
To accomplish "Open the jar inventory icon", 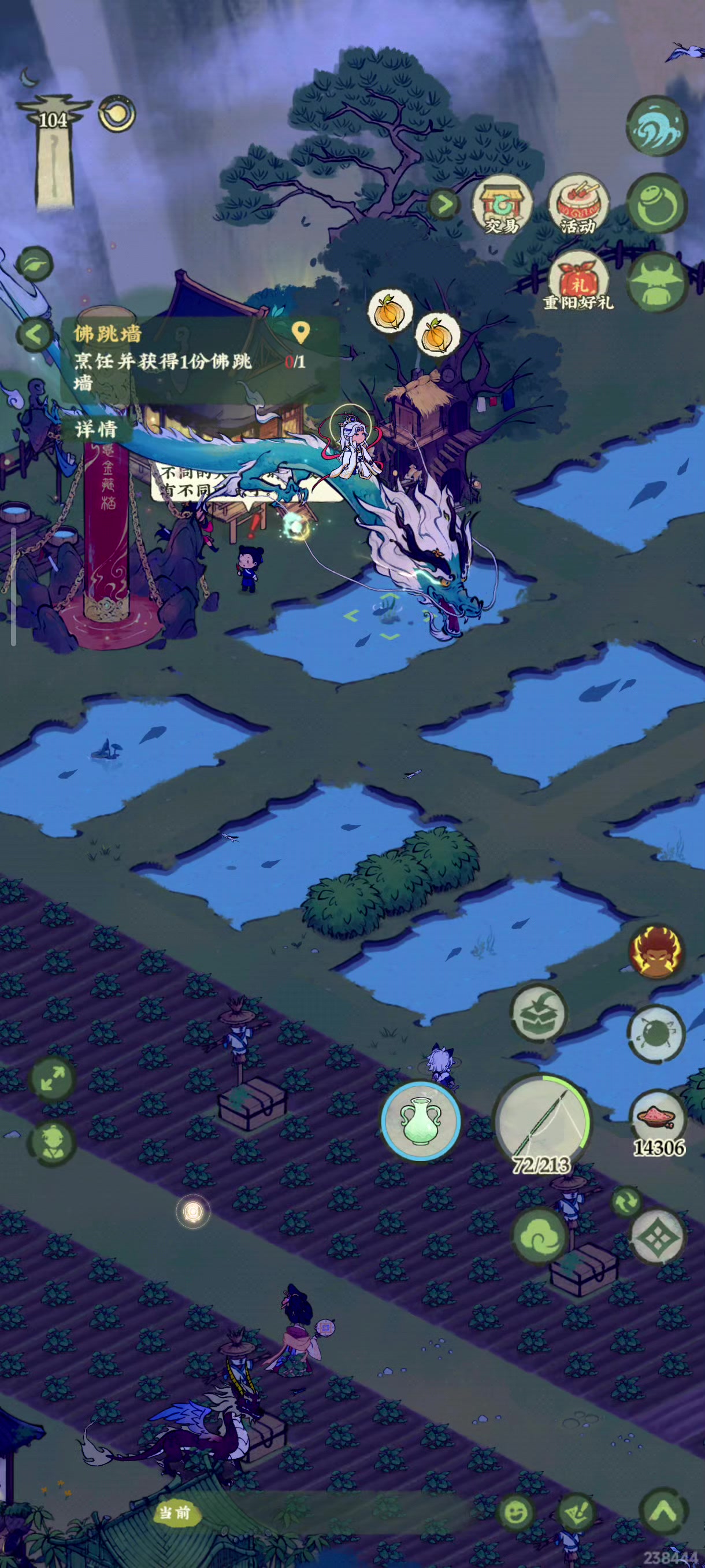I will tap(656, 205).
